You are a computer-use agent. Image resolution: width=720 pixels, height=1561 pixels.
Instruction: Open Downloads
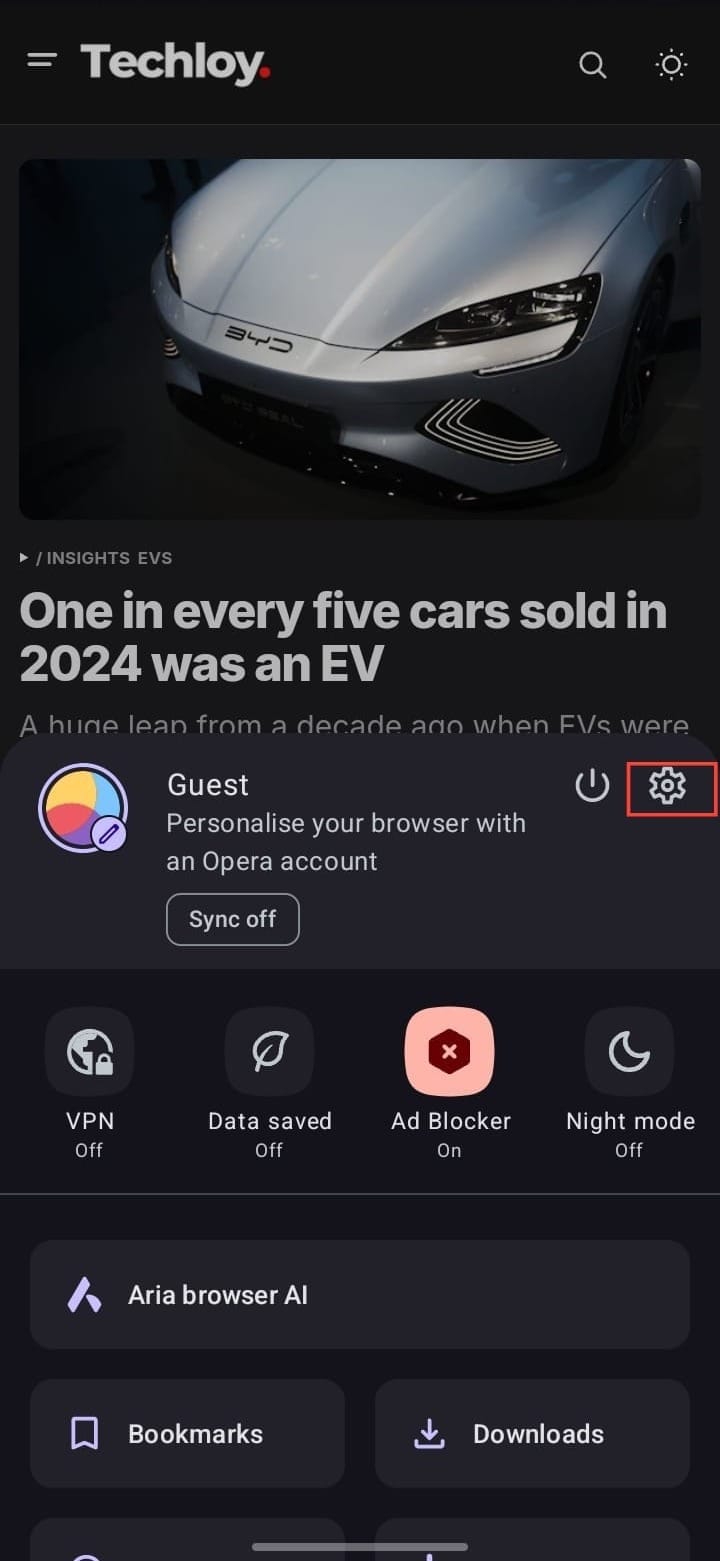[x=532, y=1434]
